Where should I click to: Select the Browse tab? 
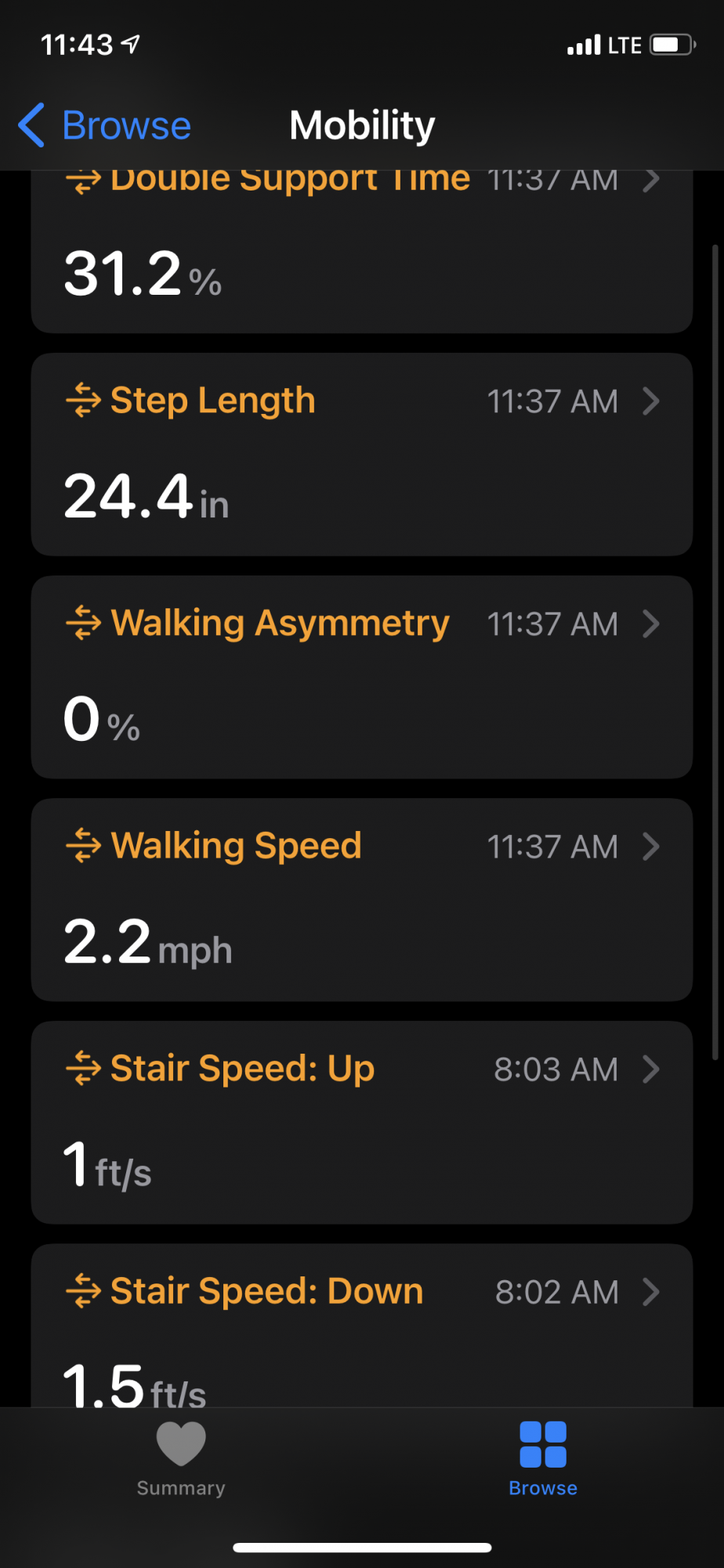tap(543, 1458)
